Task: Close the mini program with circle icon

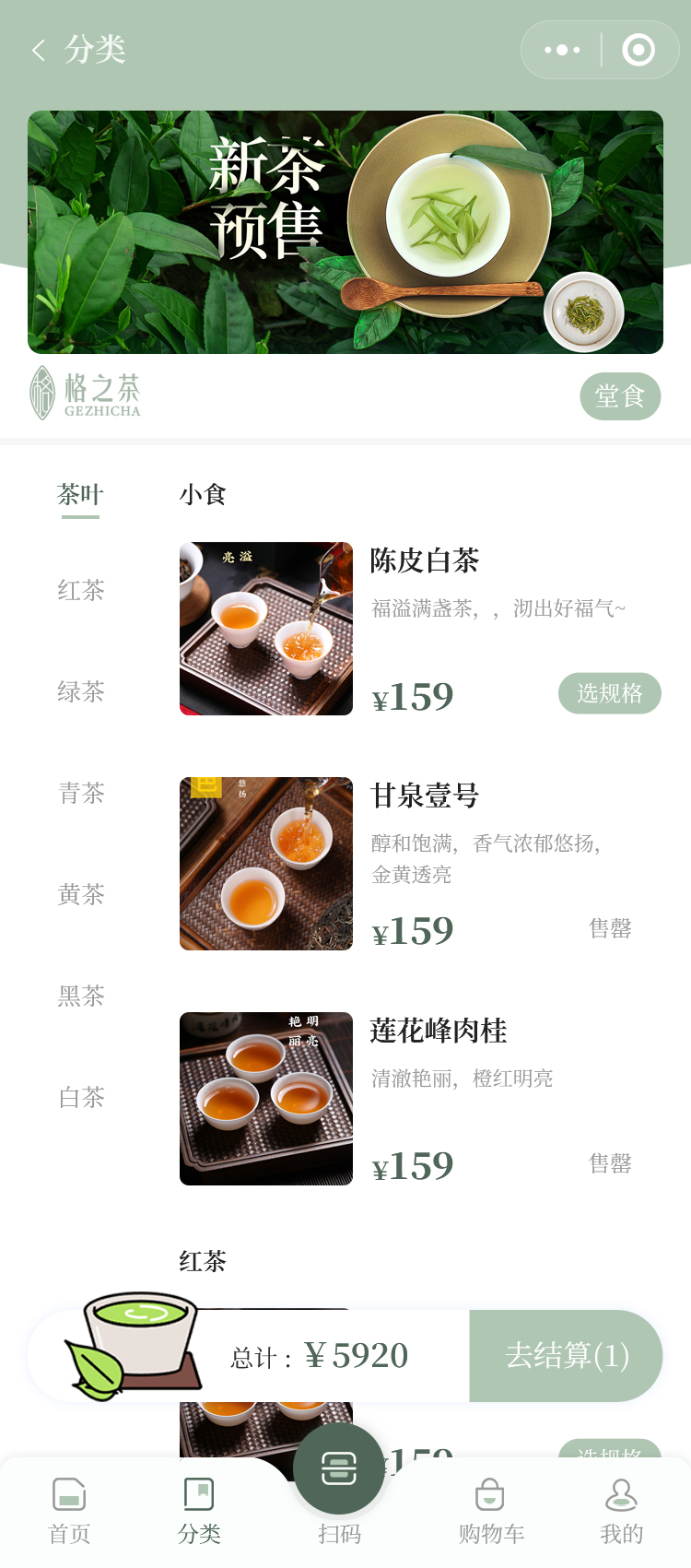Action: click(x=638, y=50)
